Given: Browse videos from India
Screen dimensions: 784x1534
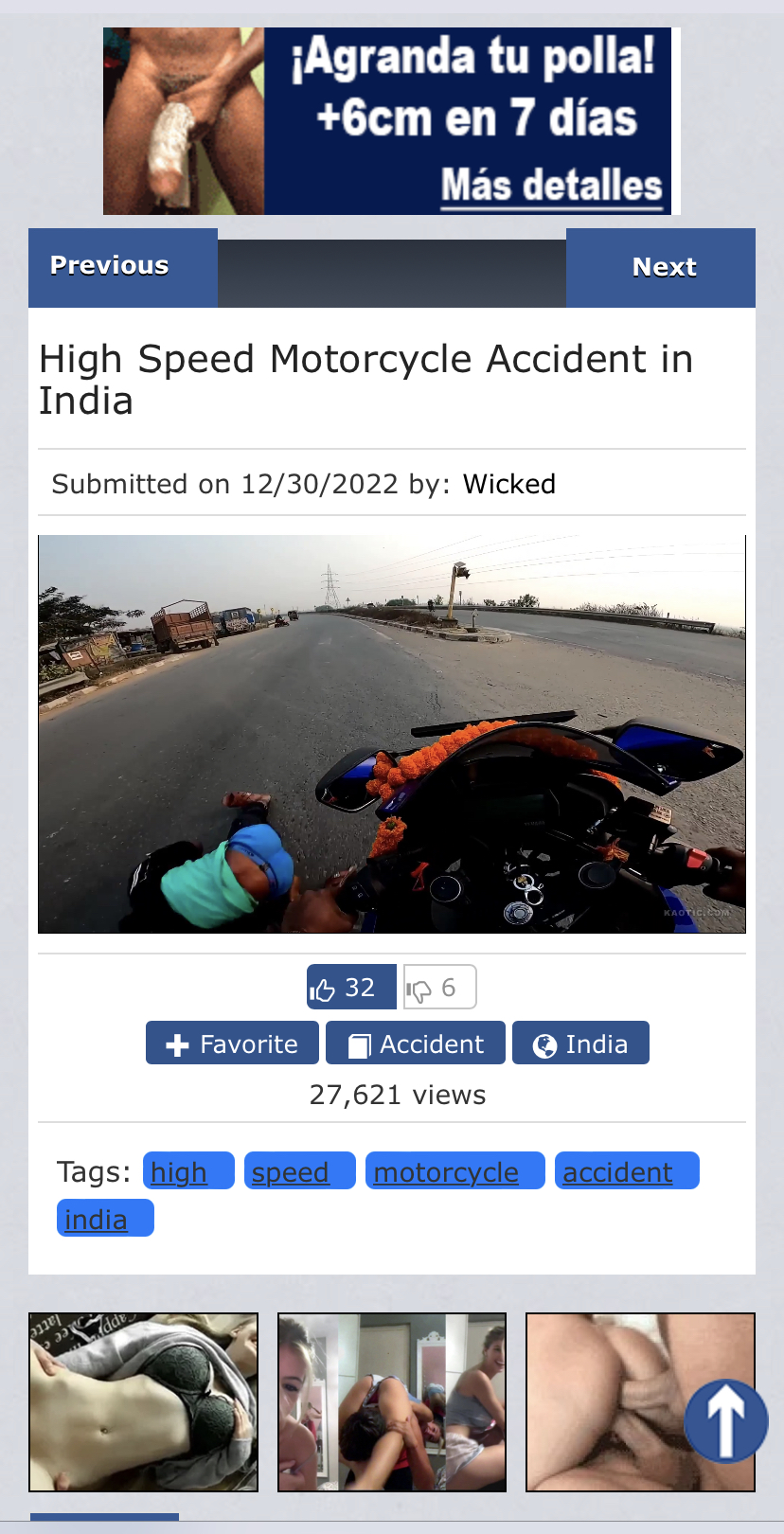Looking at the screenshot, I should point(580,1043).
